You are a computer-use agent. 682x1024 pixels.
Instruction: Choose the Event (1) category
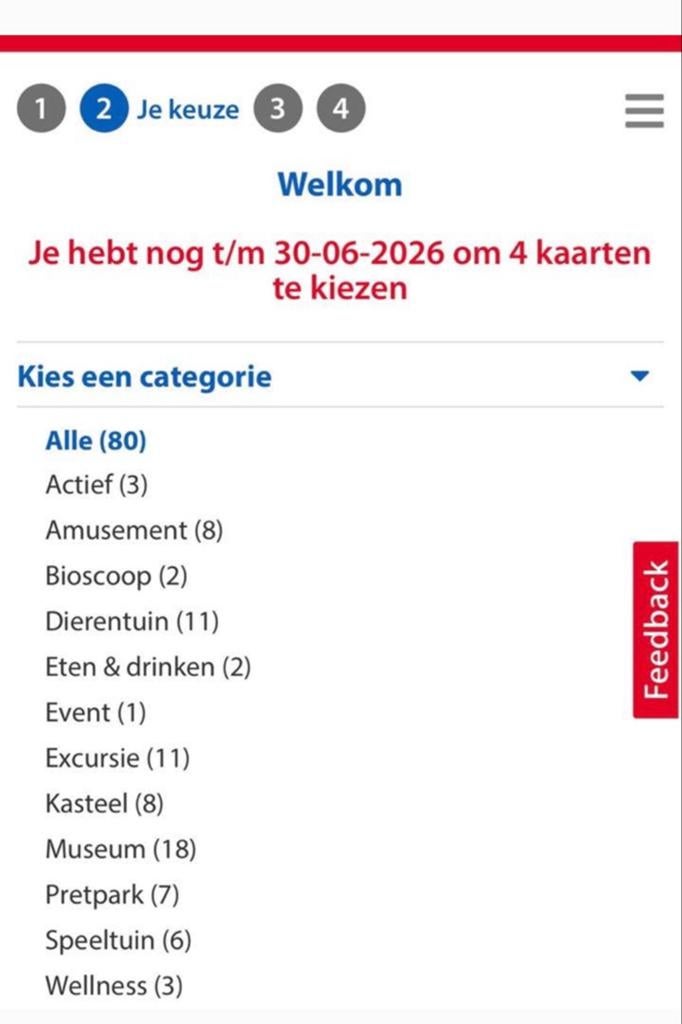[x=96, y=712]
